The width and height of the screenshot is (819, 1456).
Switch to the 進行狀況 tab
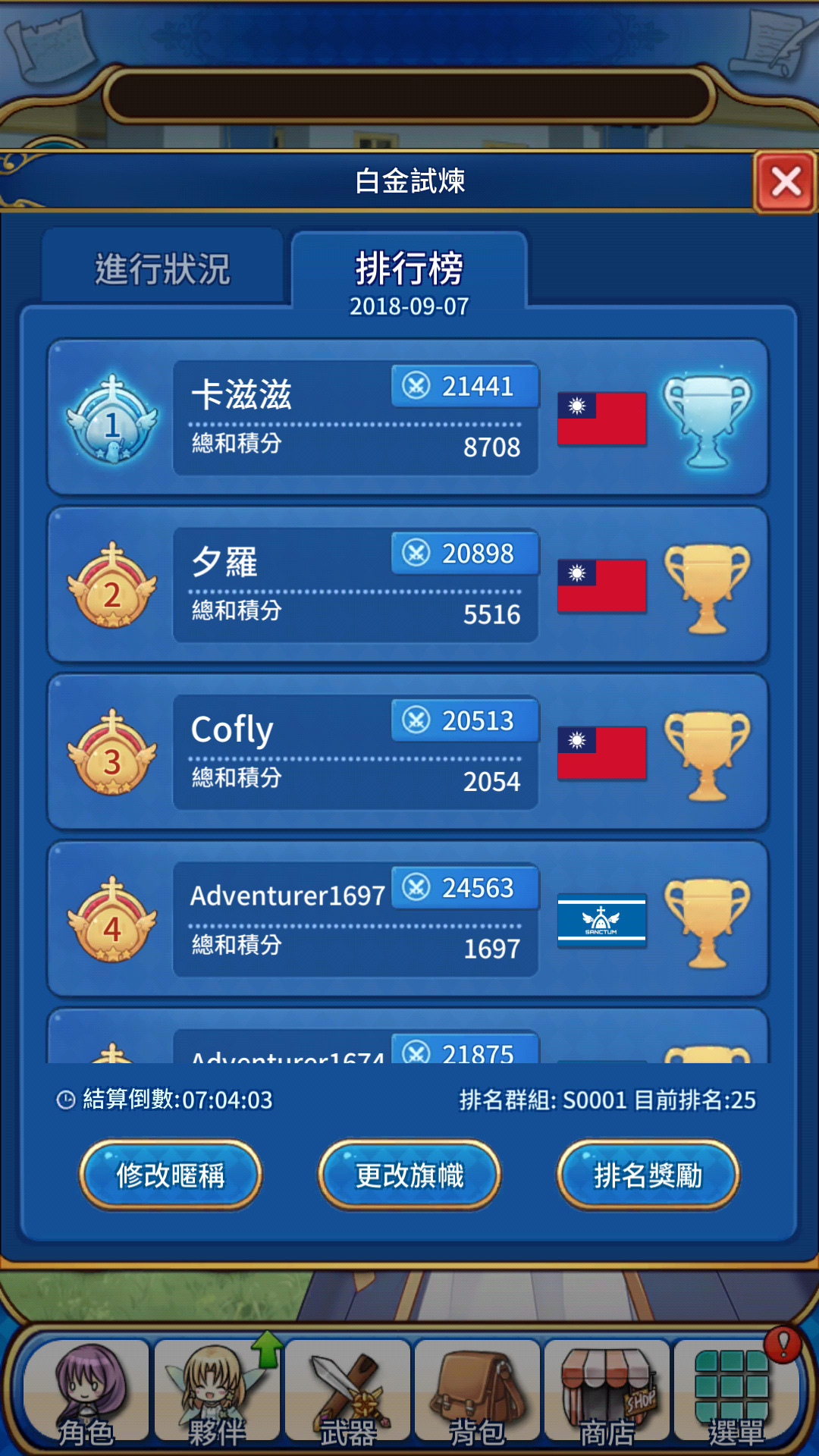[x=162, y=268]
